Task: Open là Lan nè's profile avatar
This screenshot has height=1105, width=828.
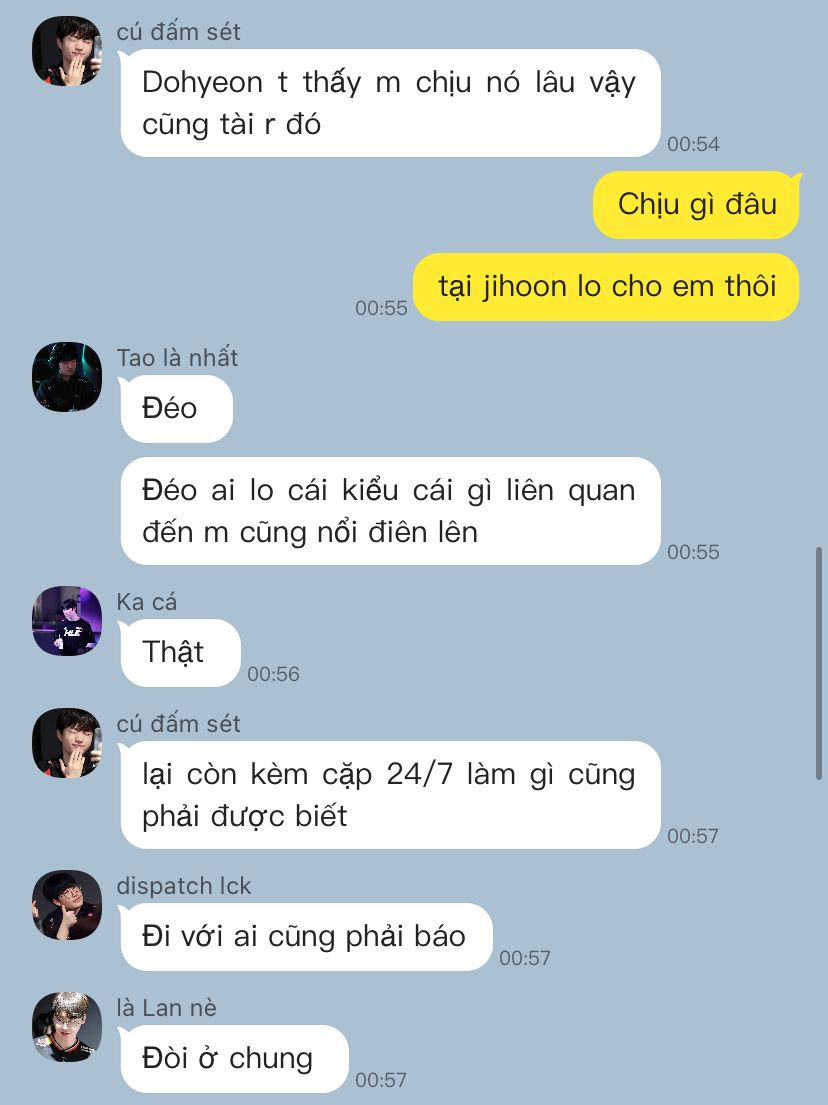Action: click(x=67, y=1027)
